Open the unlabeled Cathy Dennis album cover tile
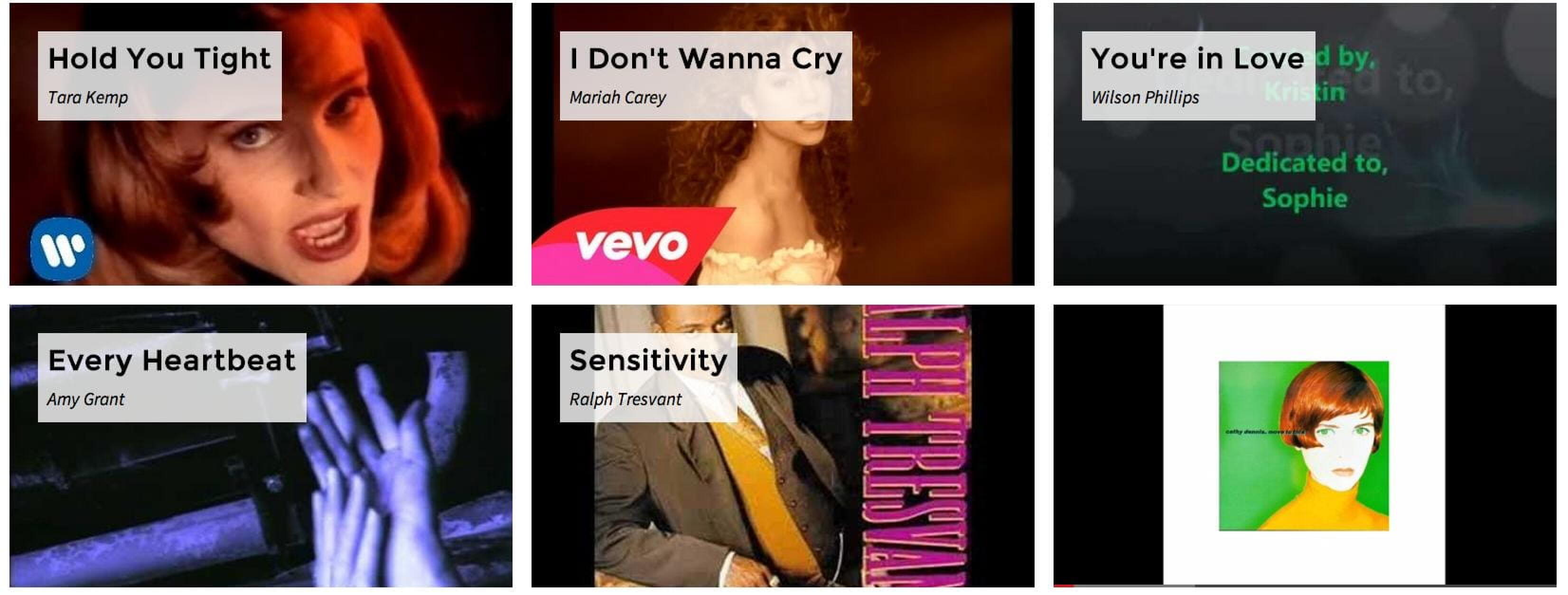The image size is (1568, 595). coord(1304,446)
